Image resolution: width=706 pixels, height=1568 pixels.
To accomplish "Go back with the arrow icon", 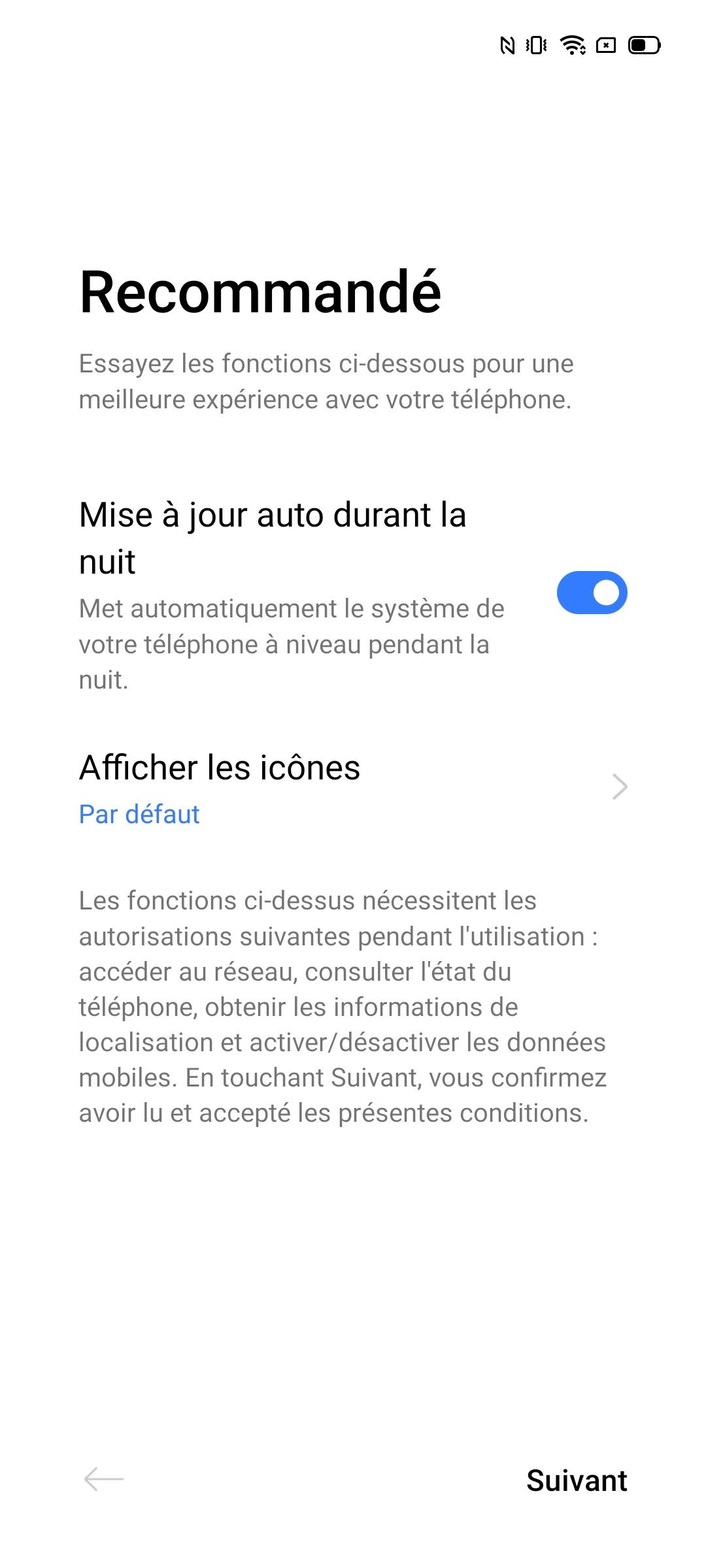I will pyautogui.click(x=104, y=1479).
